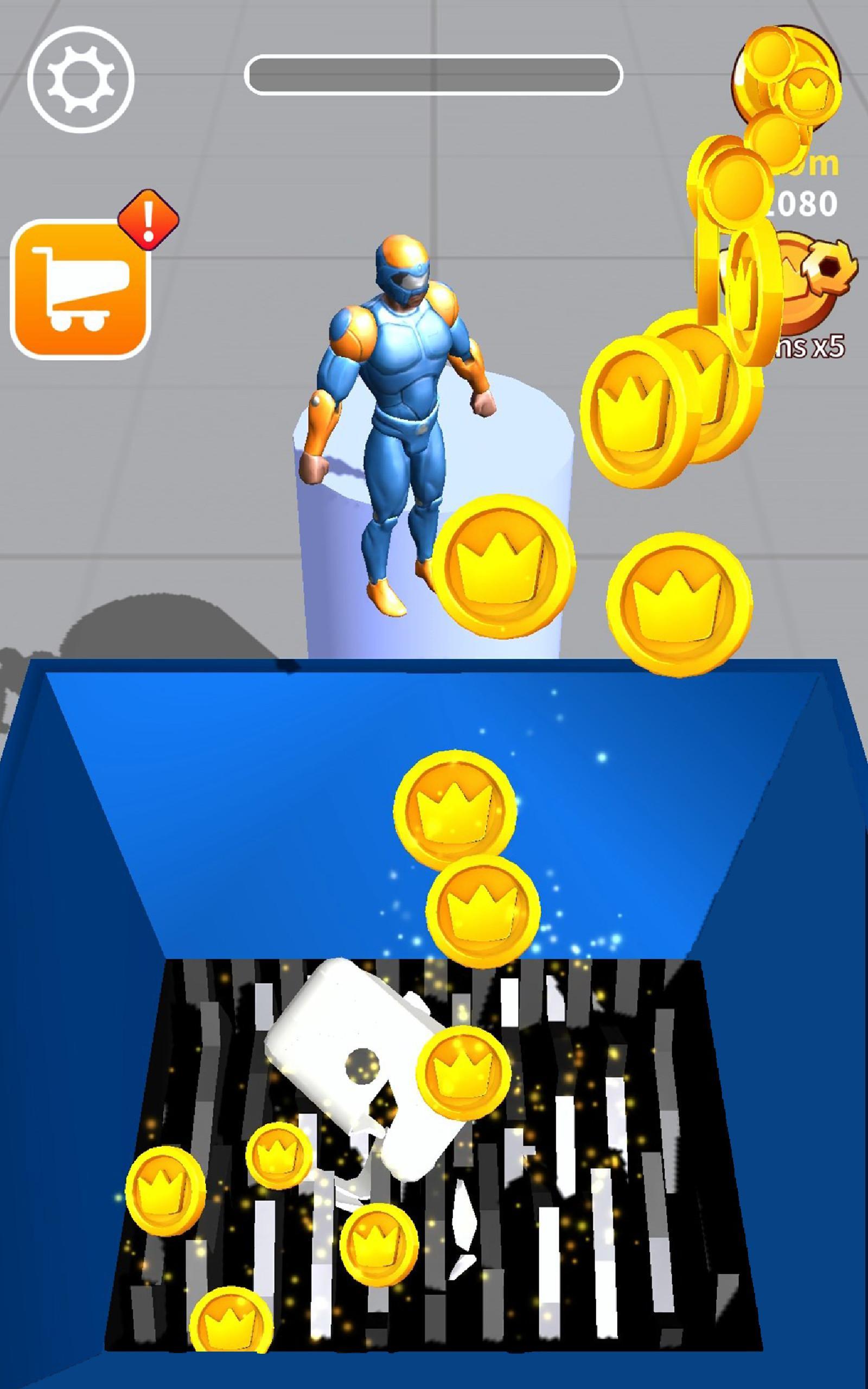
Task: Open the settings gear
Action: [x=80, y=79]
